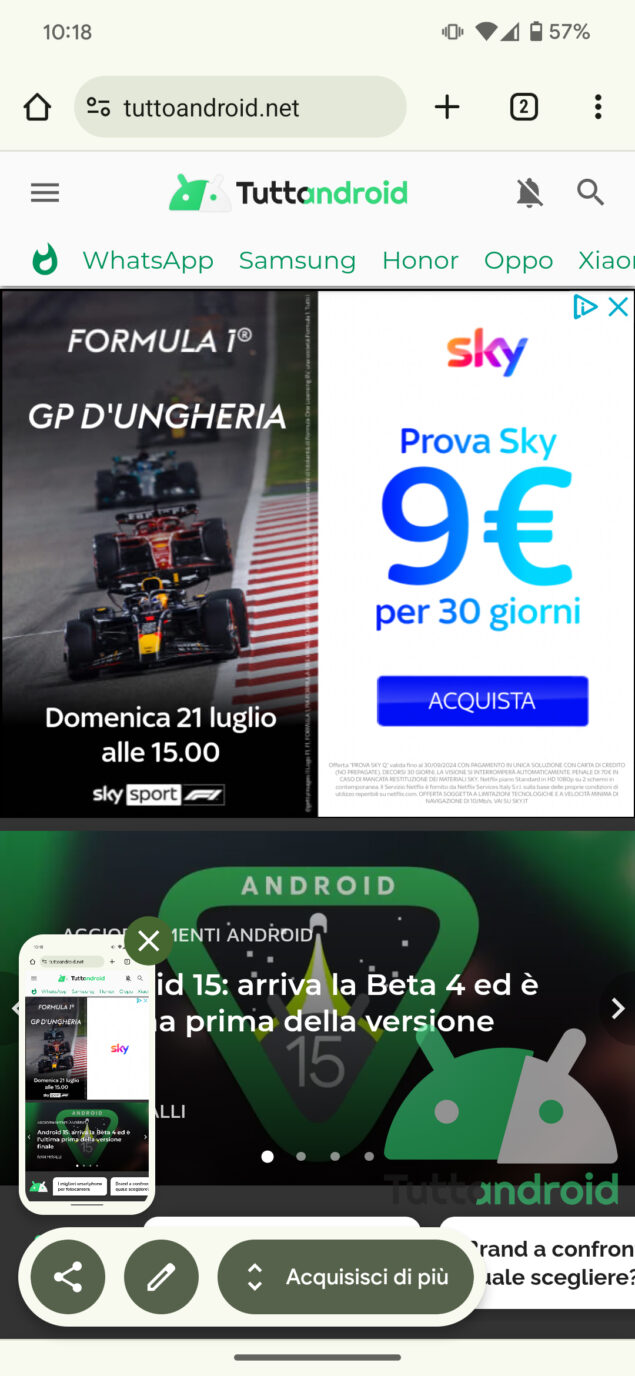Viewport: 635px width, 1376px height.
Task: Toggle the site notifications bell
Action: coord(529,193)
